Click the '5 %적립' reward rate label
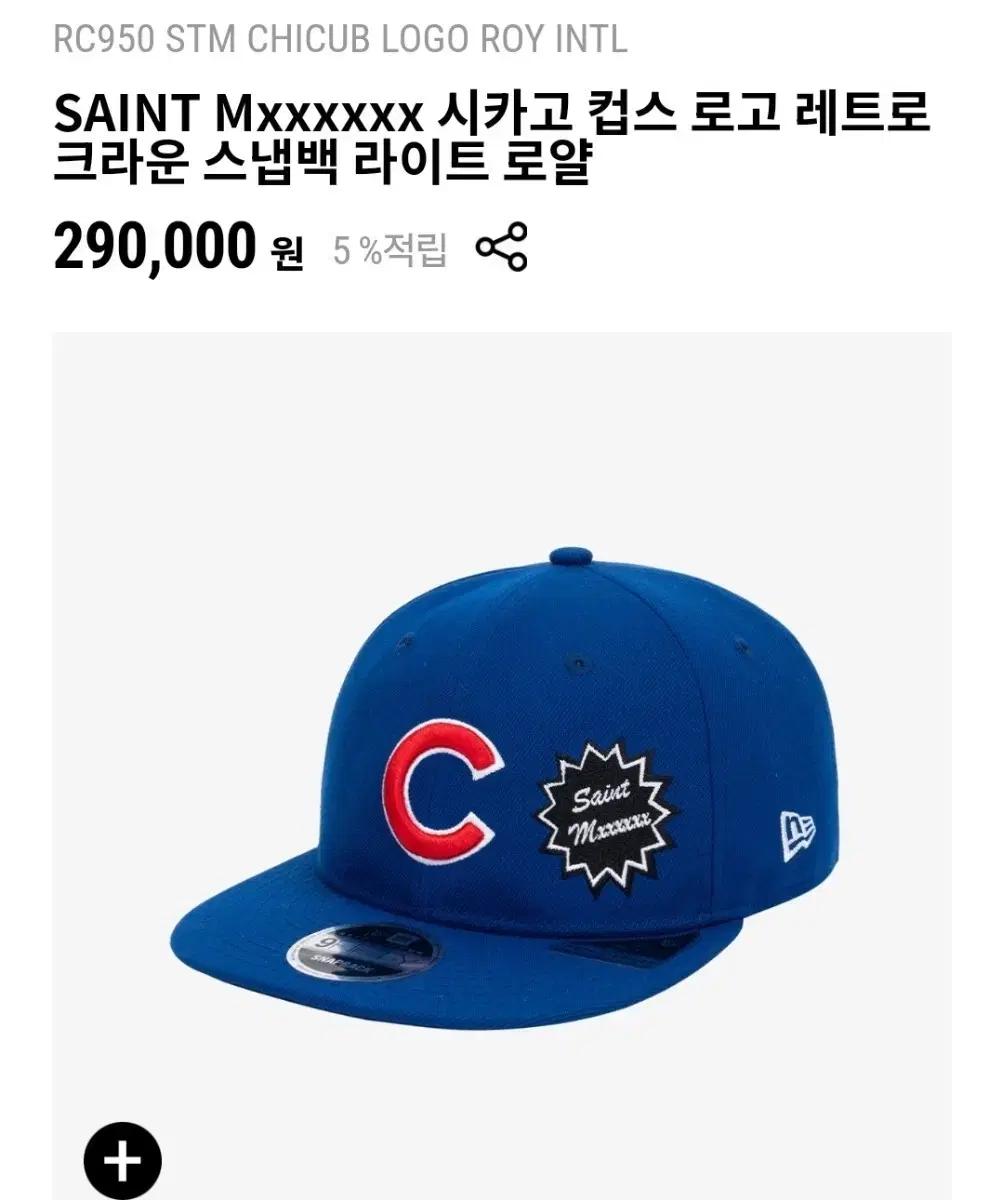 (389, 247)
